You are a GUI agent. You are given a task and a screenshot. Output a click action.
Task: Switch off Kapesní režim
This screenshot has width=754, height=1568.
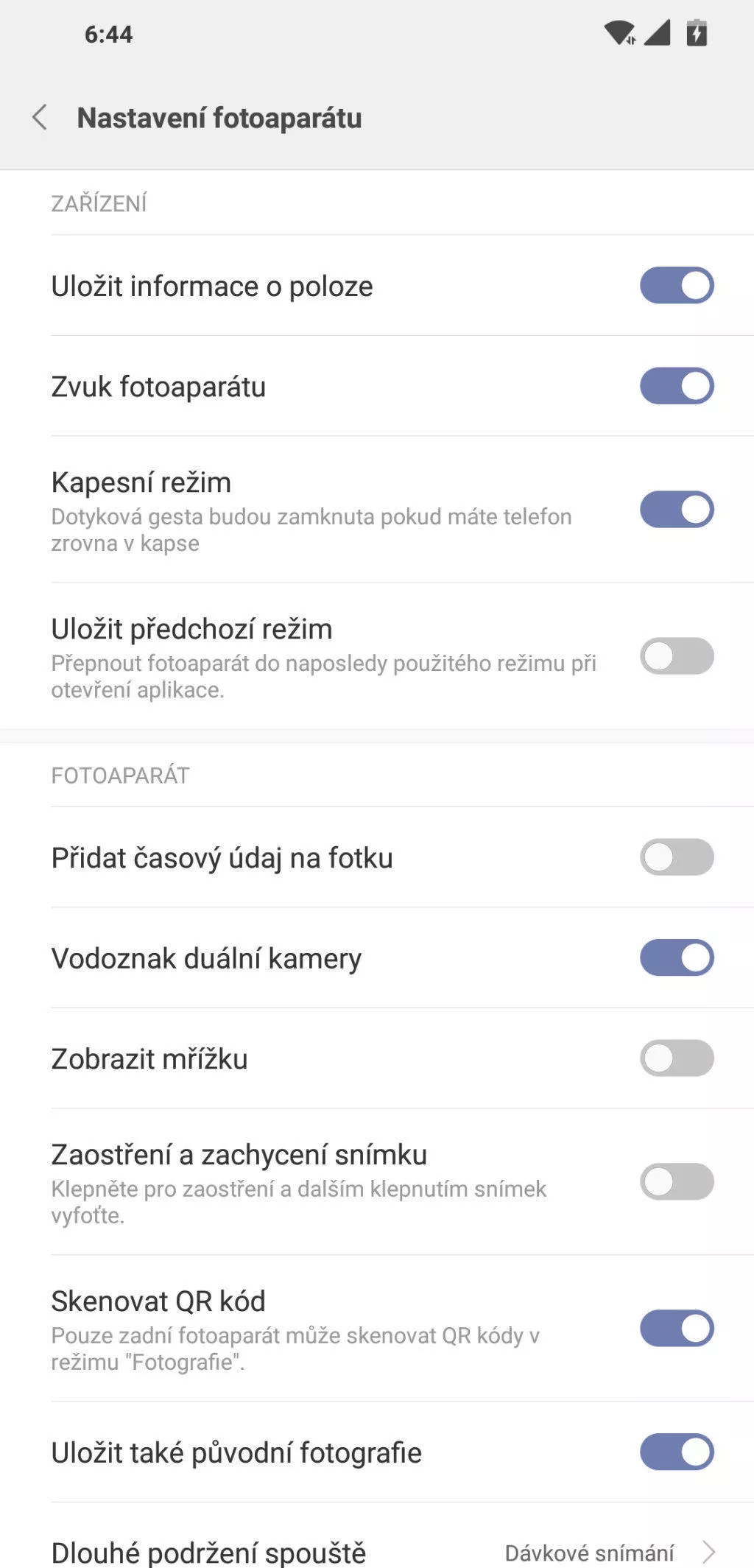pyautogui.click(x=677, y=510)
